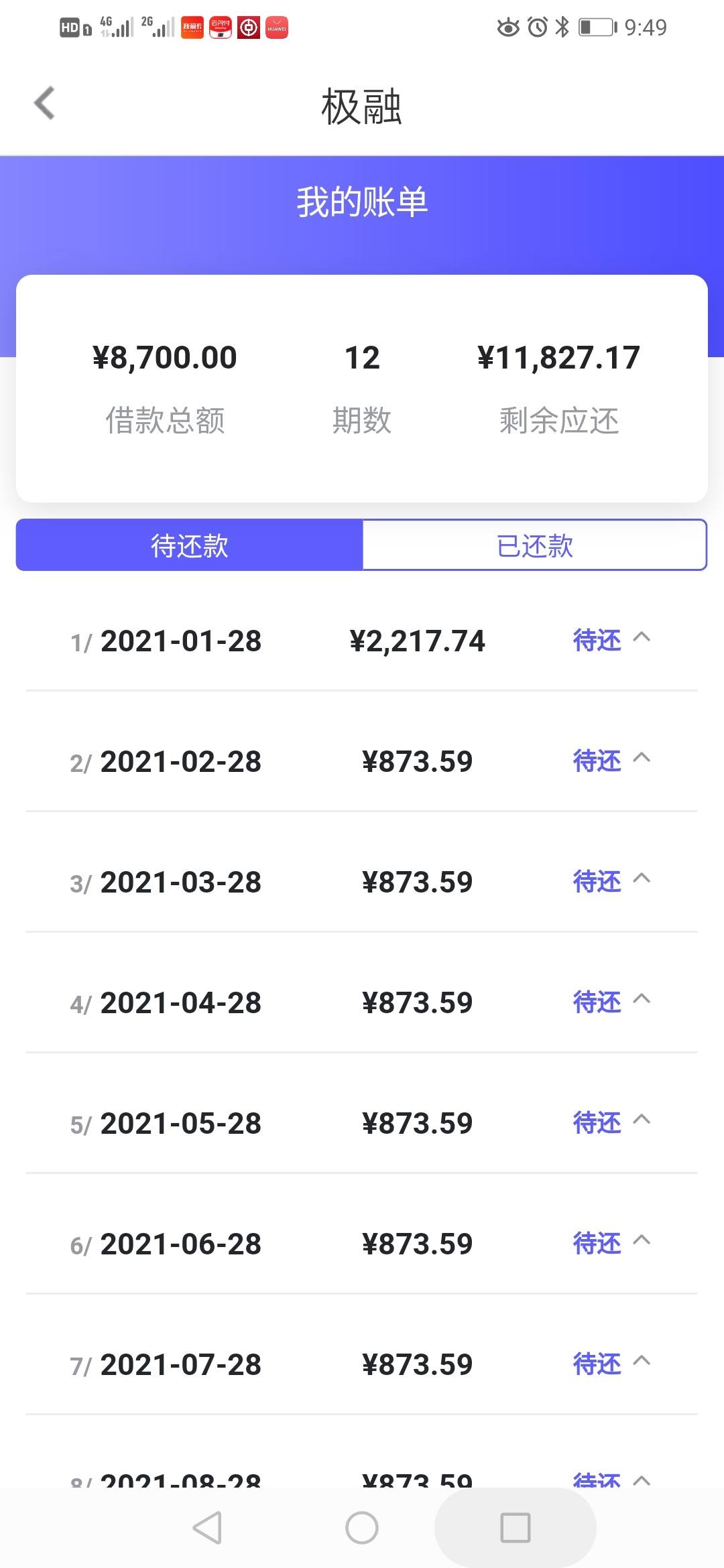This screenshot has width=724, height=1568.
Task: Tap the system home button
Action: pyautogui.click(x=362, y=1528)
